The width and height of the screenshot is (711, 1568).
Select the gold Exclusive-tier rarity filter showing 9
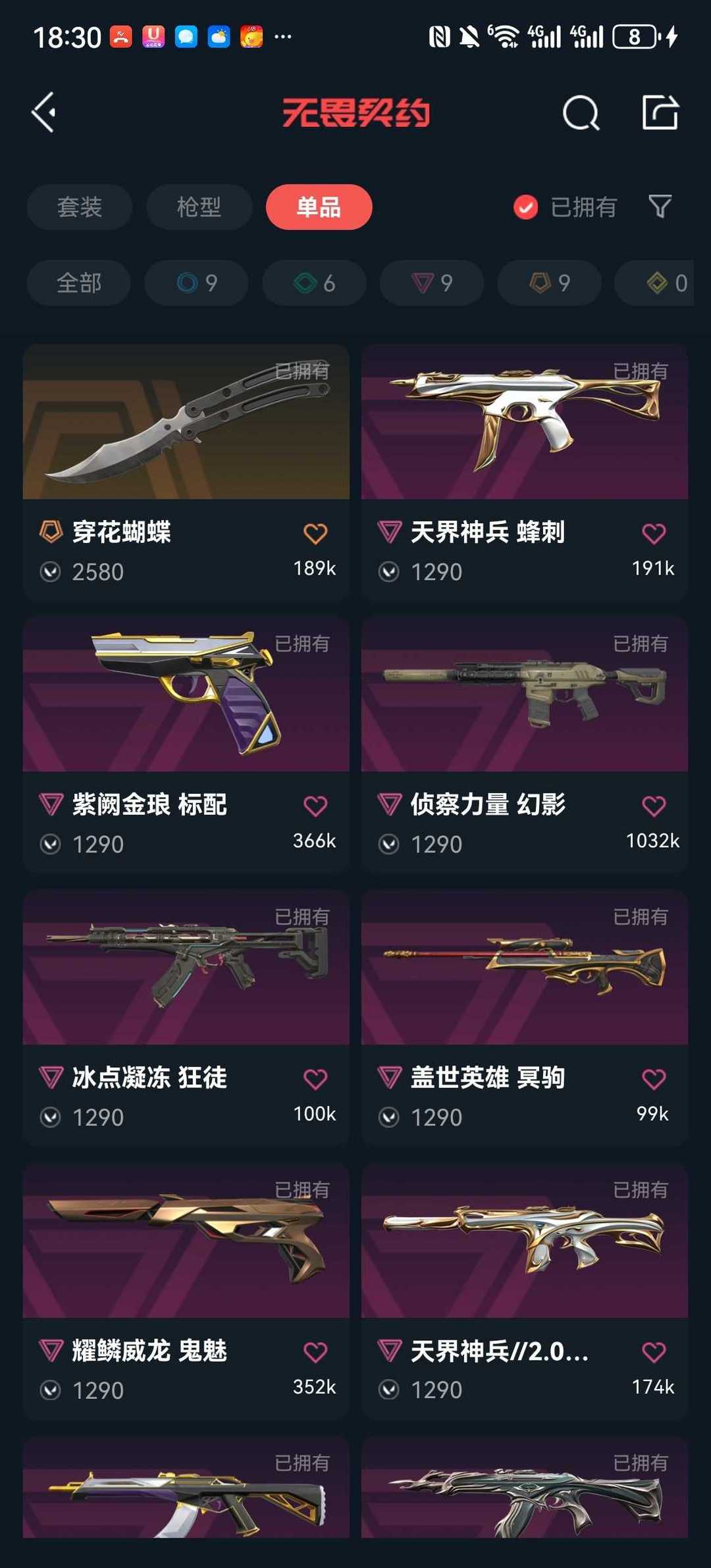coord(548,283)
